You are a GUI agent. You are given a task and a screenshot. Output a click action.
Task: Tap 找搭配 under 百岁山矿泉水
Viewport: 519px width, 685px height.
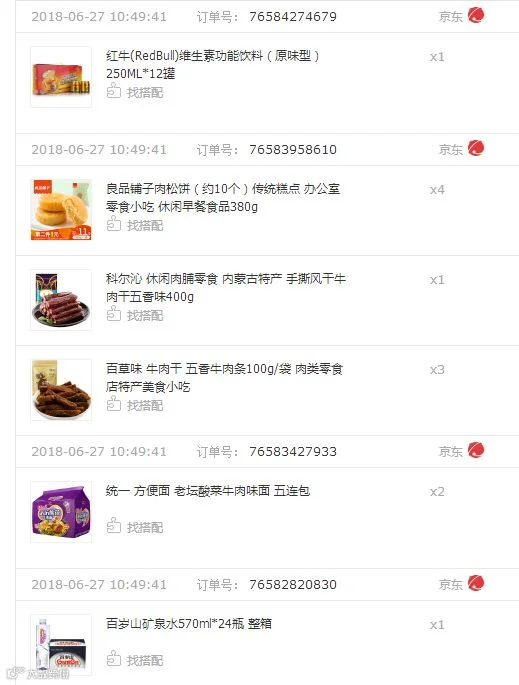[x=135, y=660]
